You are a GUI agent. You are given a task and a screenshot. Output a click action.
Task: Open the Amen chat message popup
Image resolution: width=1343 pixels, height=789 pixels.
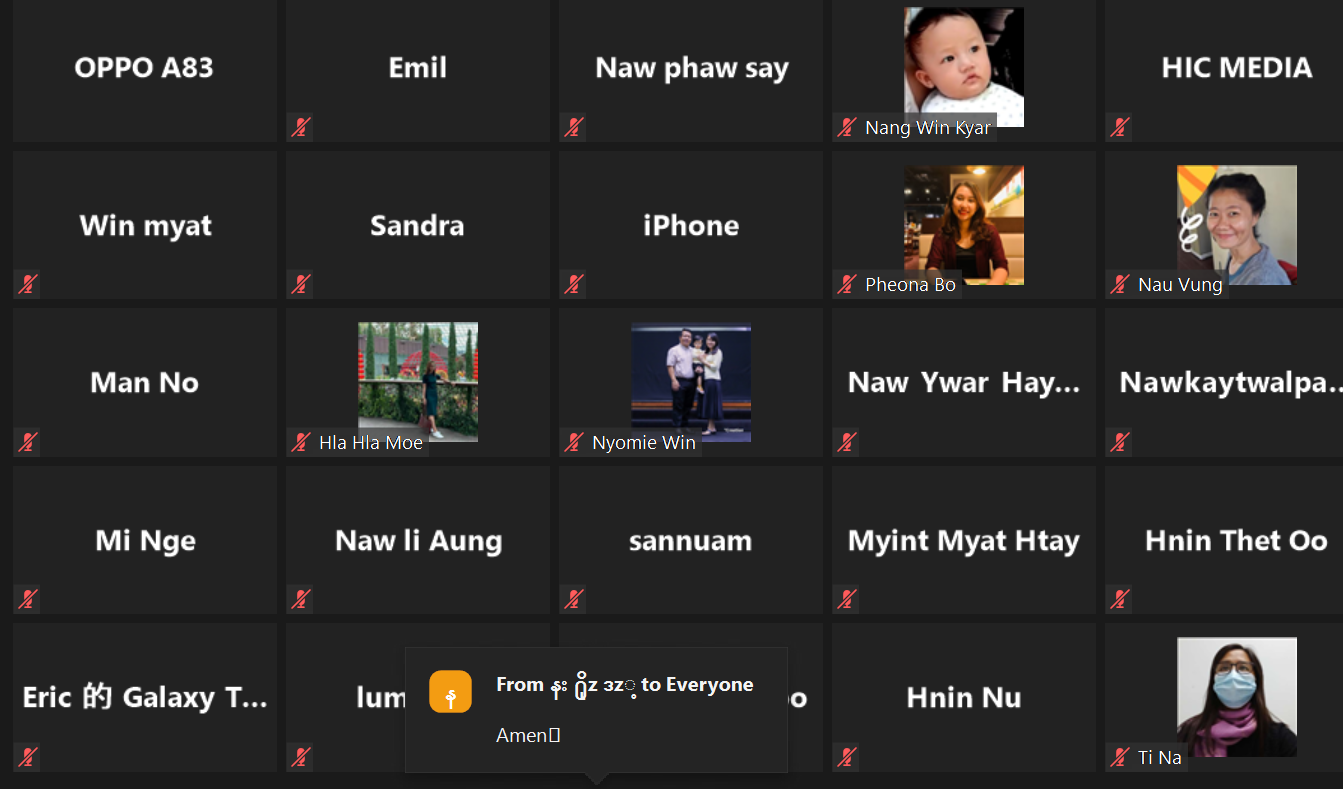pos(596,710)
